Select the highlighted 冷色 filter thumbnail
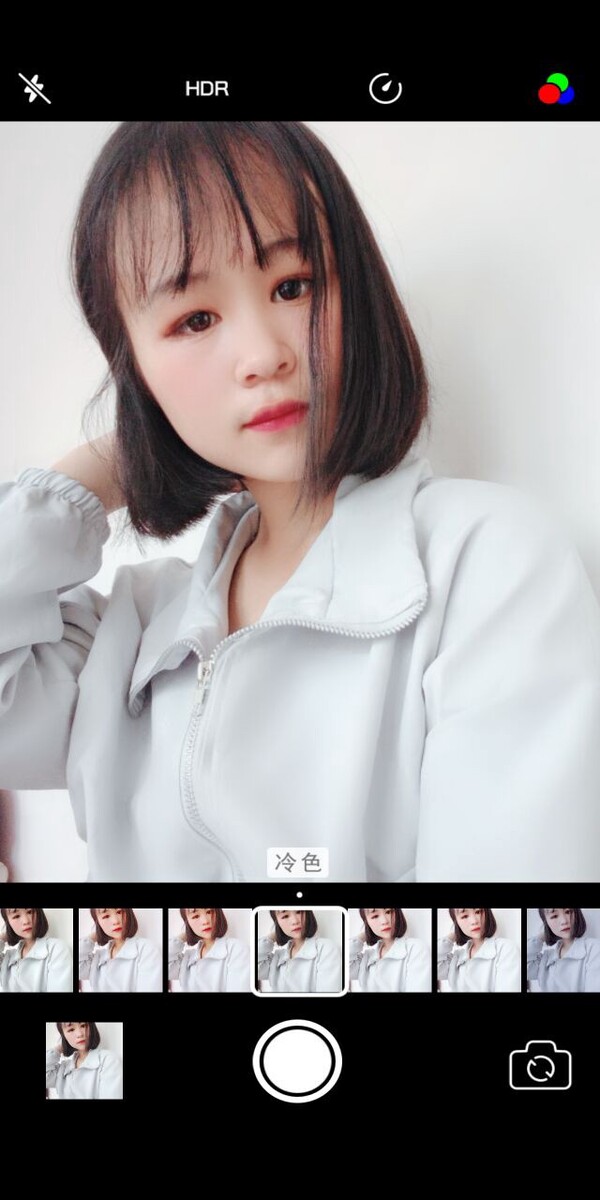 299,951
